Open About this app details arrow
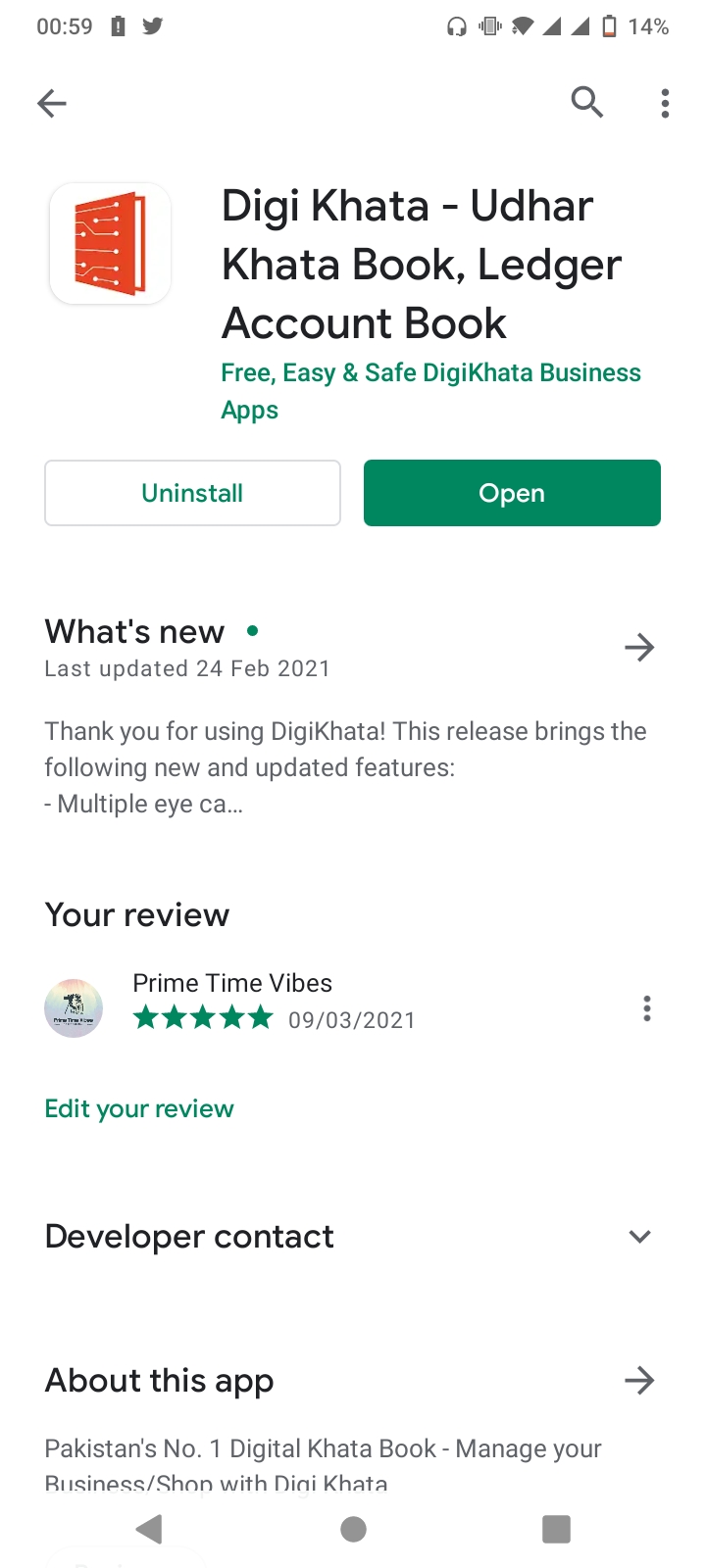Viewport: 706px width, 1568px height. coord(639,1381)
